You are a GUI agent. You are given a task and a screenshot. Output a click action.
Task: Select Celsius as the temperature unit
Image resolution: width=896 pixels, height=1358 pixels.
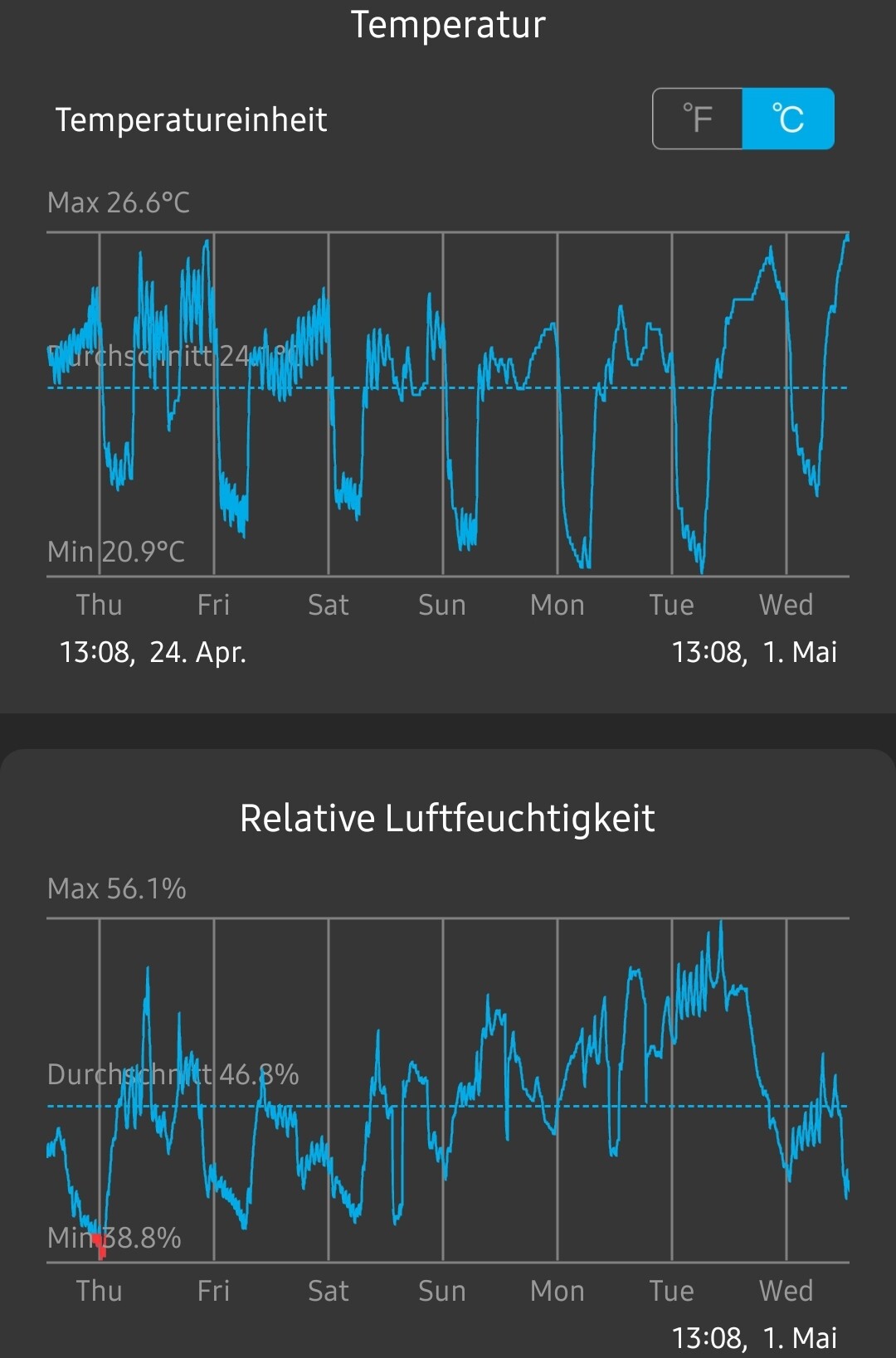click(x=787, y=119)
